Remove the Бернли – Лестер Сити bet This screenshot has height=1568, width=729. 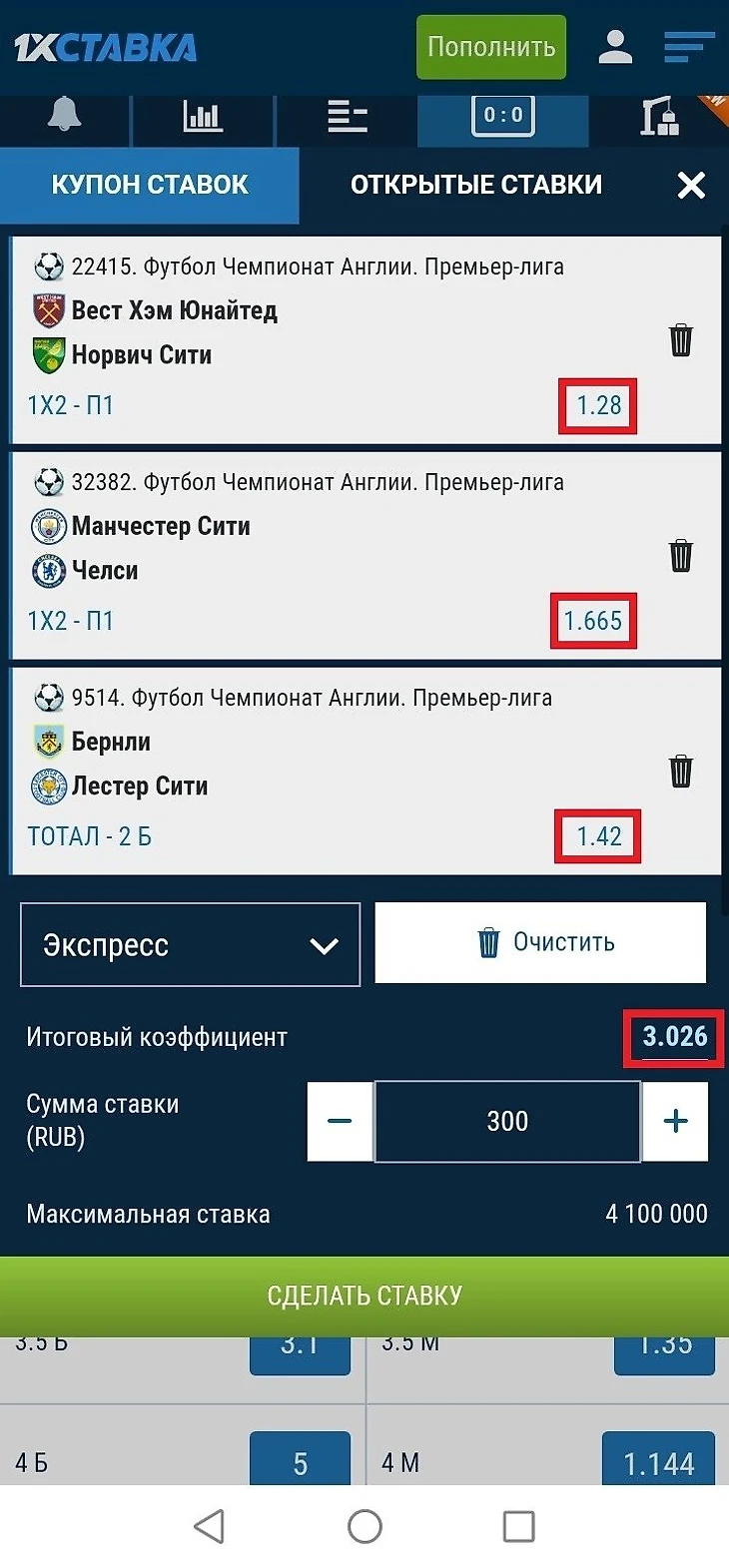[x=681, y=771]
